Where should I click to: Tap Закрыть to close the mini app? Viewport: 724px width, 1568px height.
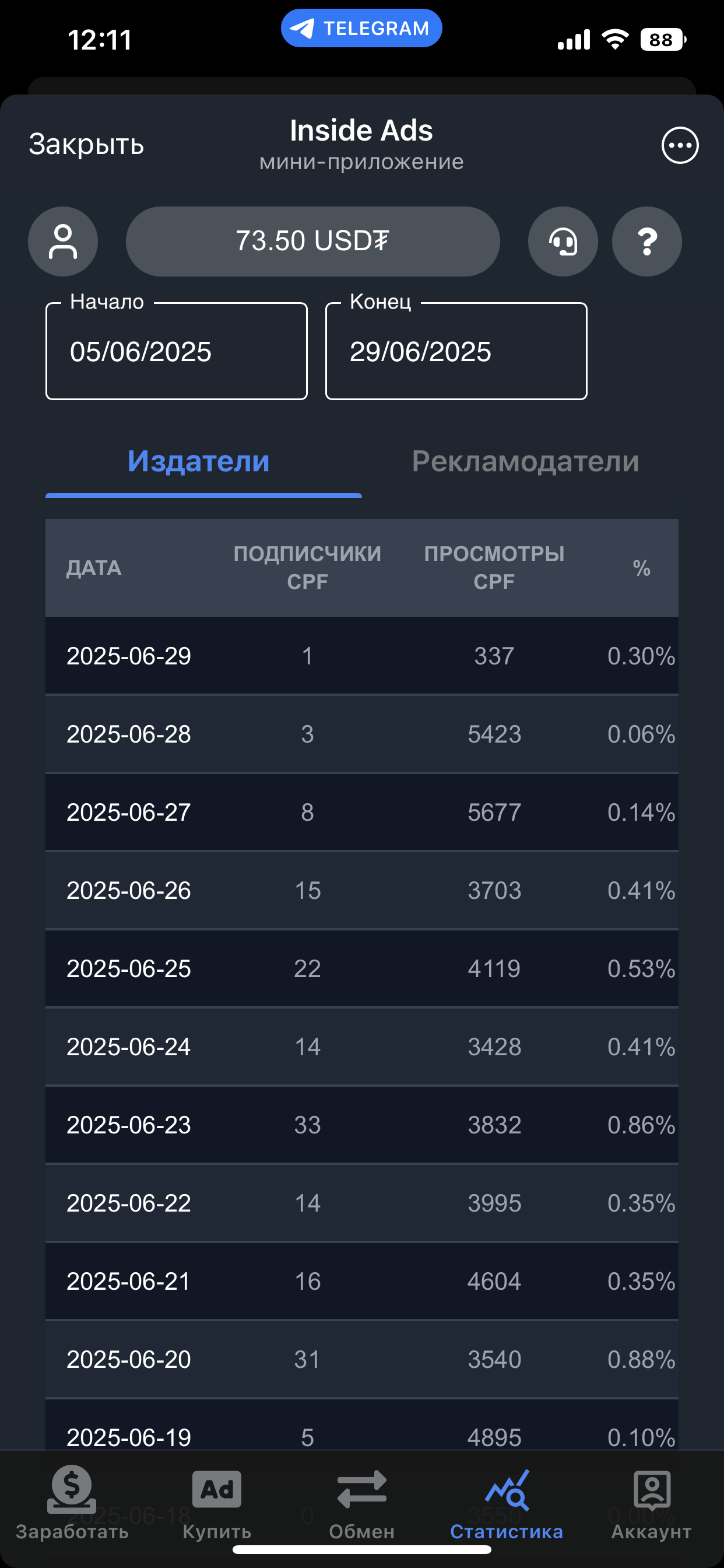tap(86, 145)
